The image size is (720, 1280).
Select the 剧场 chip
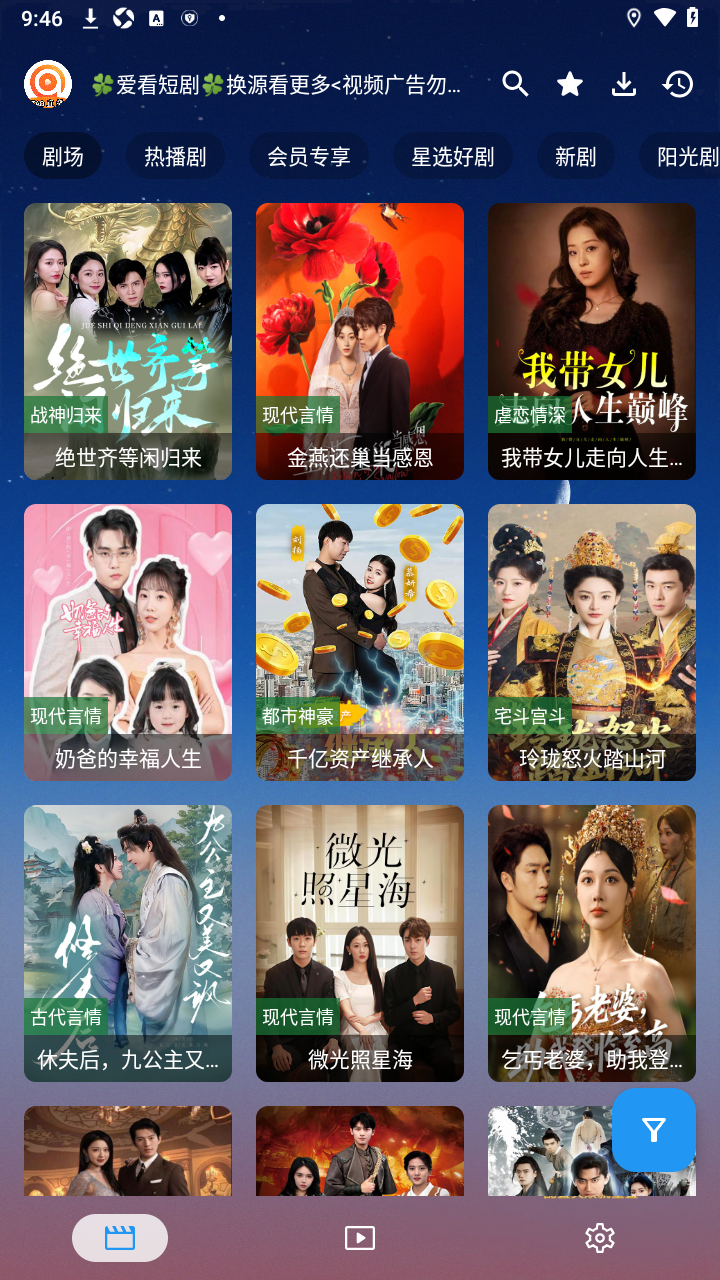(x=63, y=156)
